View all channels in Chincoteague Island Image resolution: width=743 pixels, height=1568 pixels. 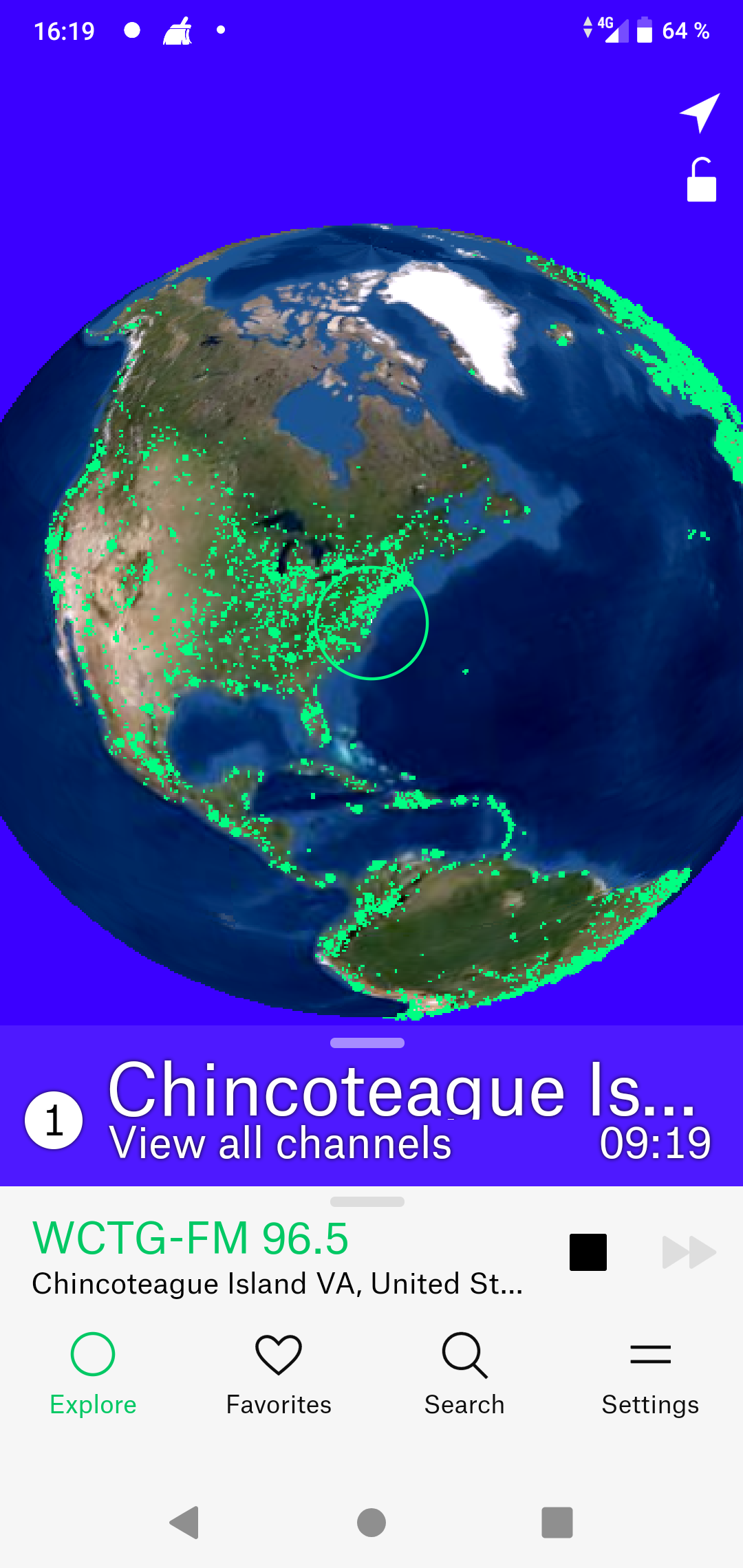(x=280, y=1144)
